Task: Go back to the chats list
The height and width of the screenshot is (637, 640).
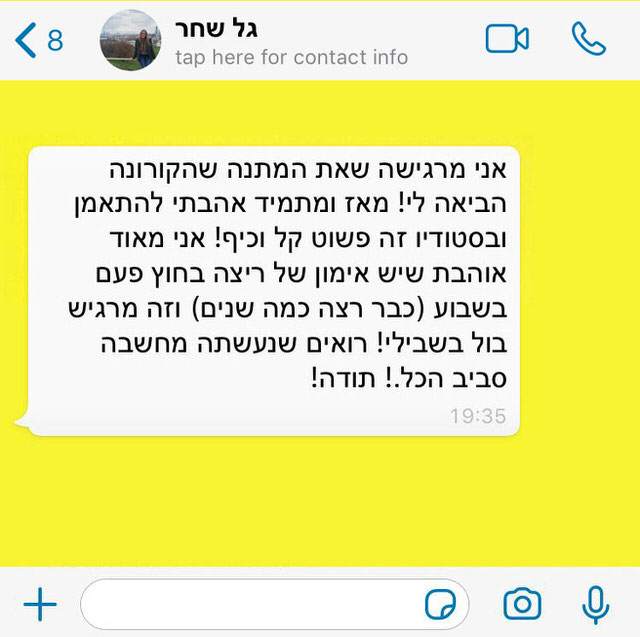Action: 38,41
